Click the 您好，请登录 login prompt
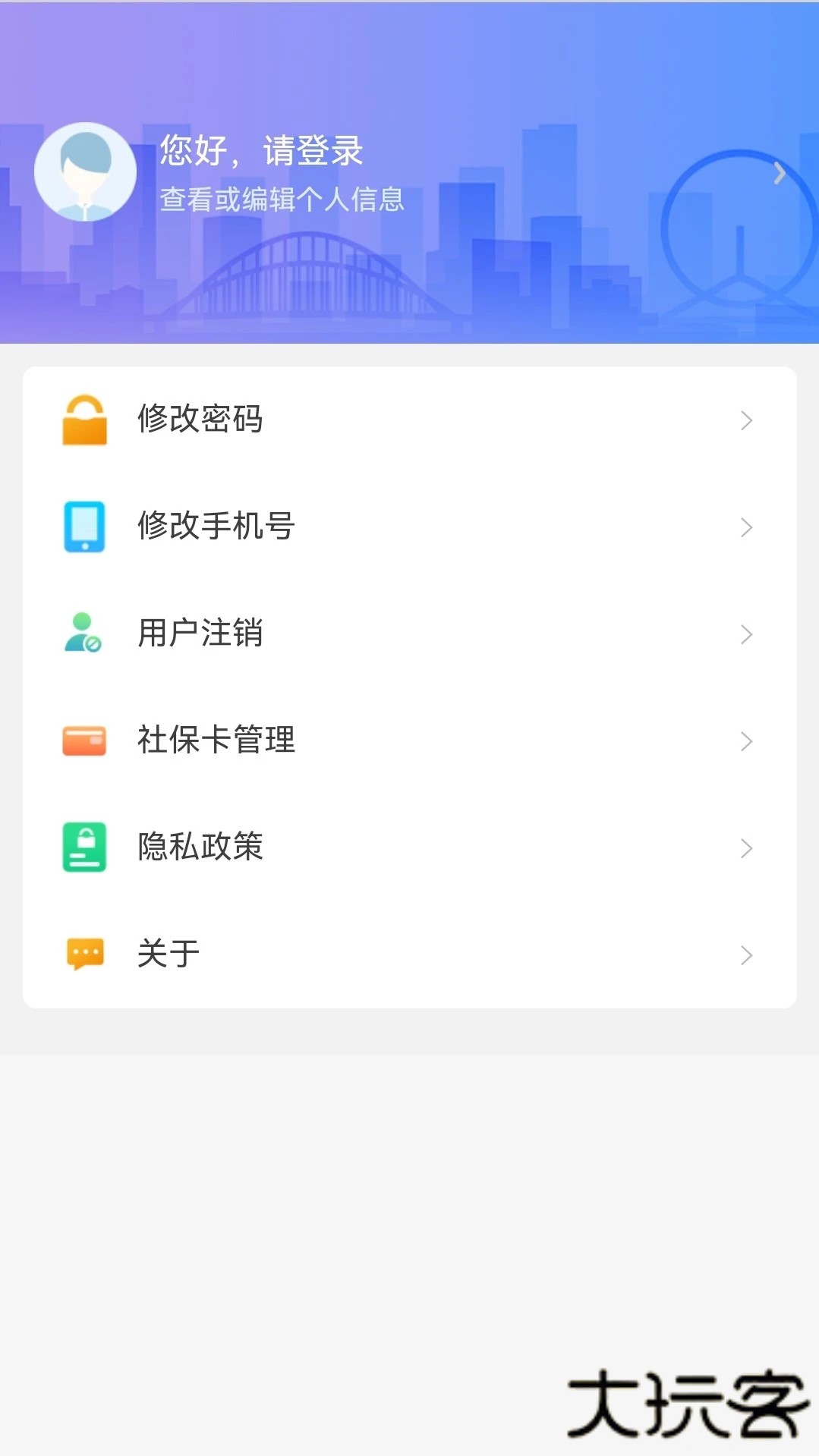819x1456 pixels. pos(261,152)
